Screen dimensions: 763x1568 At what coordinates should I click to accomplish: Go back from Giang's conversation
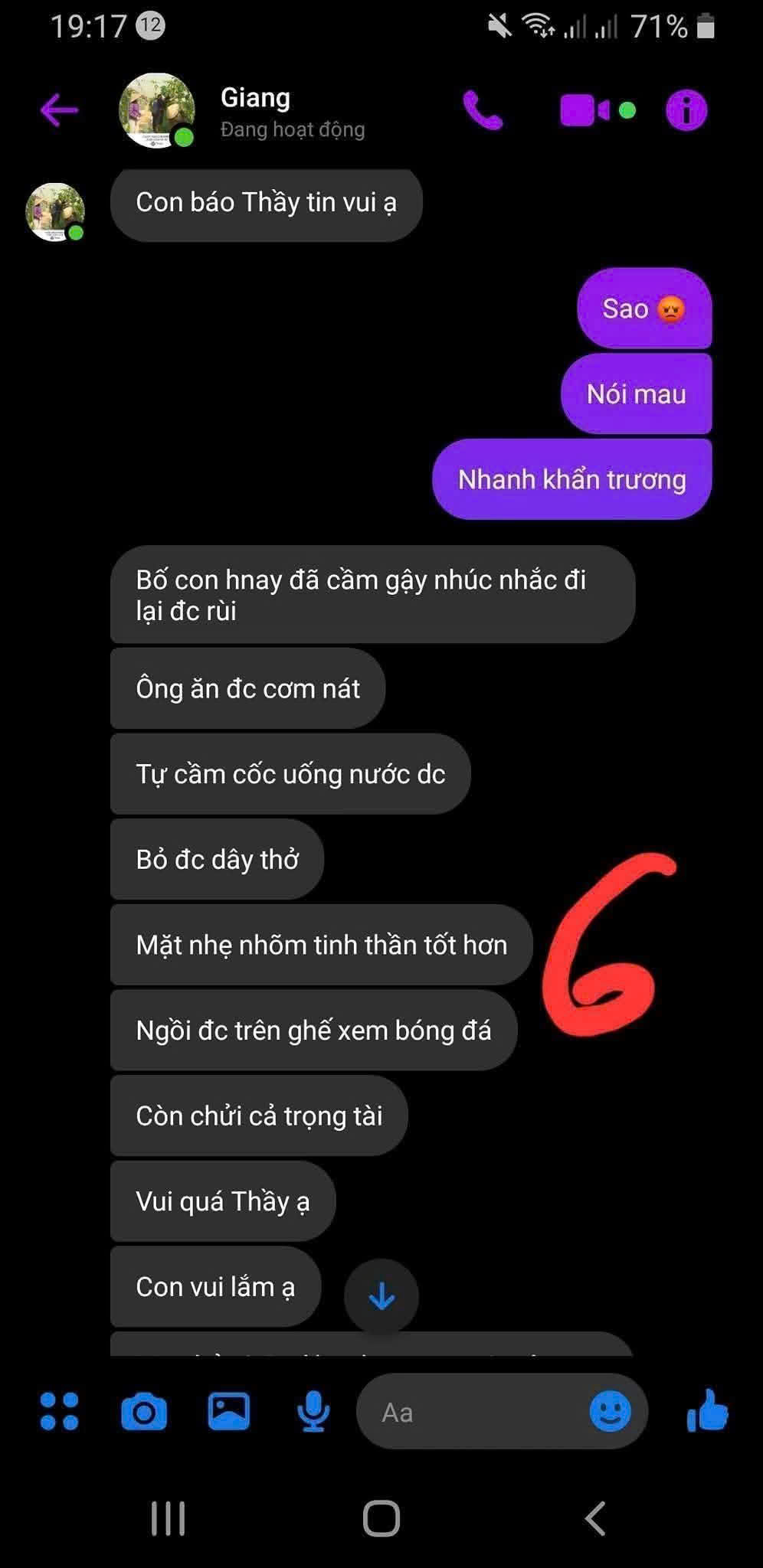pyautogui.click(x=59, y=110)
